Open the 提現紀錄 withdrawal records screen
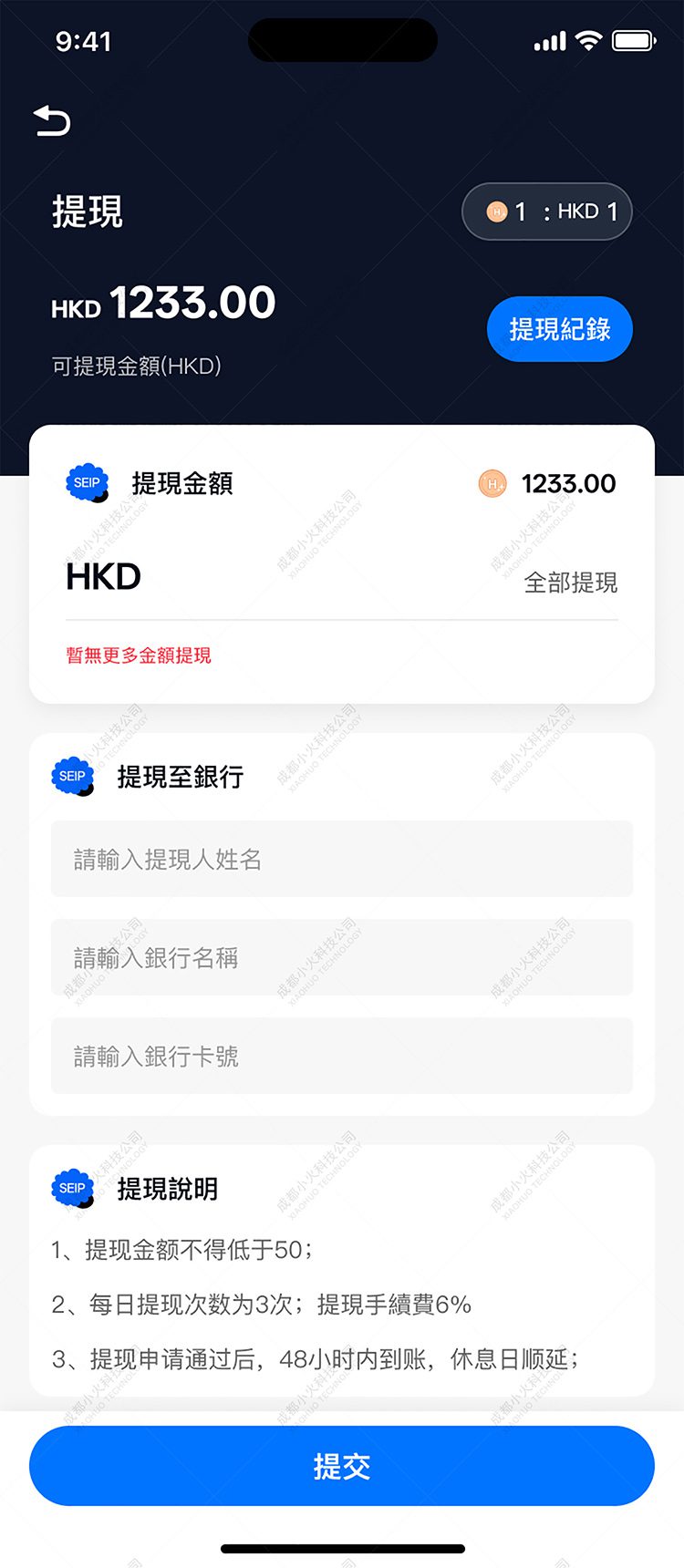Screen dimensions: 684x1568 pos(559,329)
